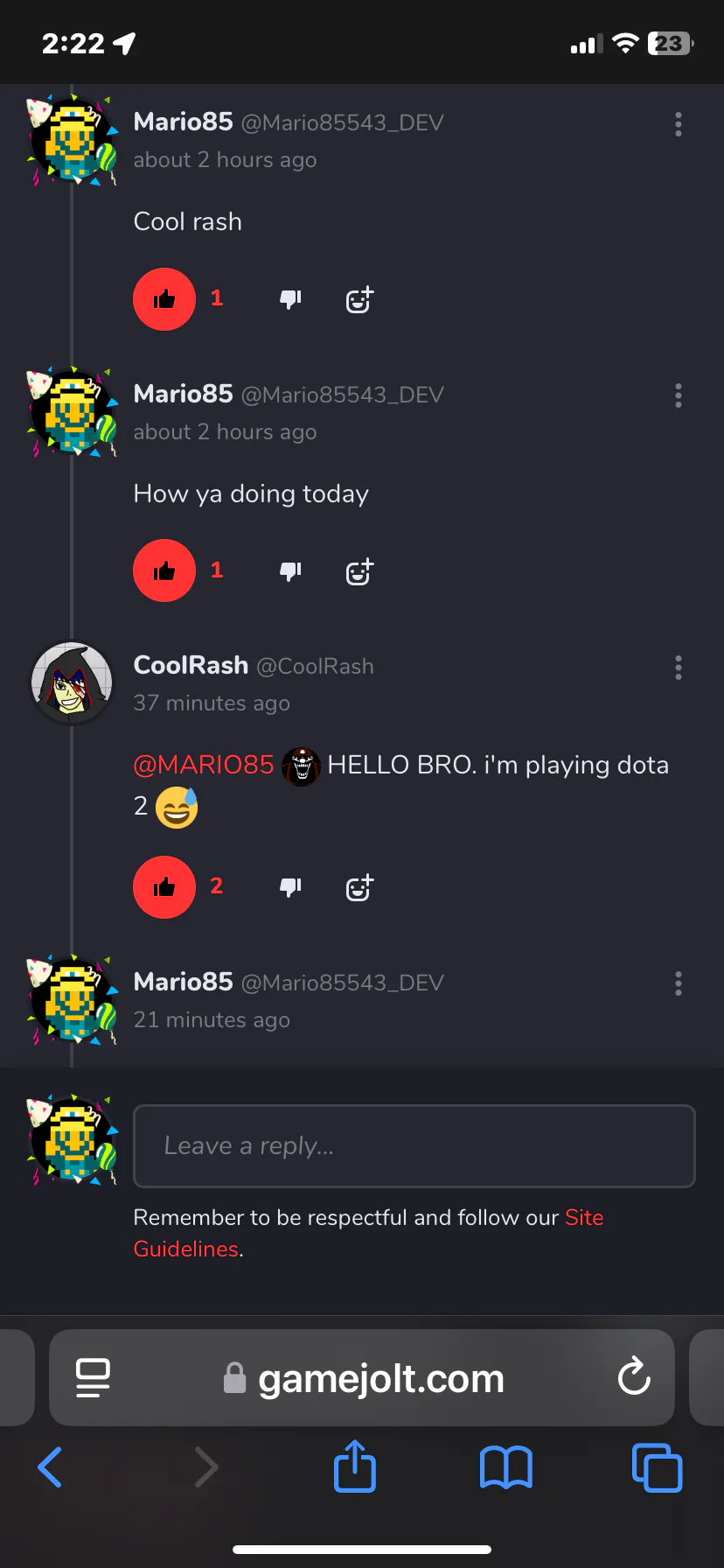Go back in Safari
Screen dimensions: 724x1568
click(x=50, y=1467)
